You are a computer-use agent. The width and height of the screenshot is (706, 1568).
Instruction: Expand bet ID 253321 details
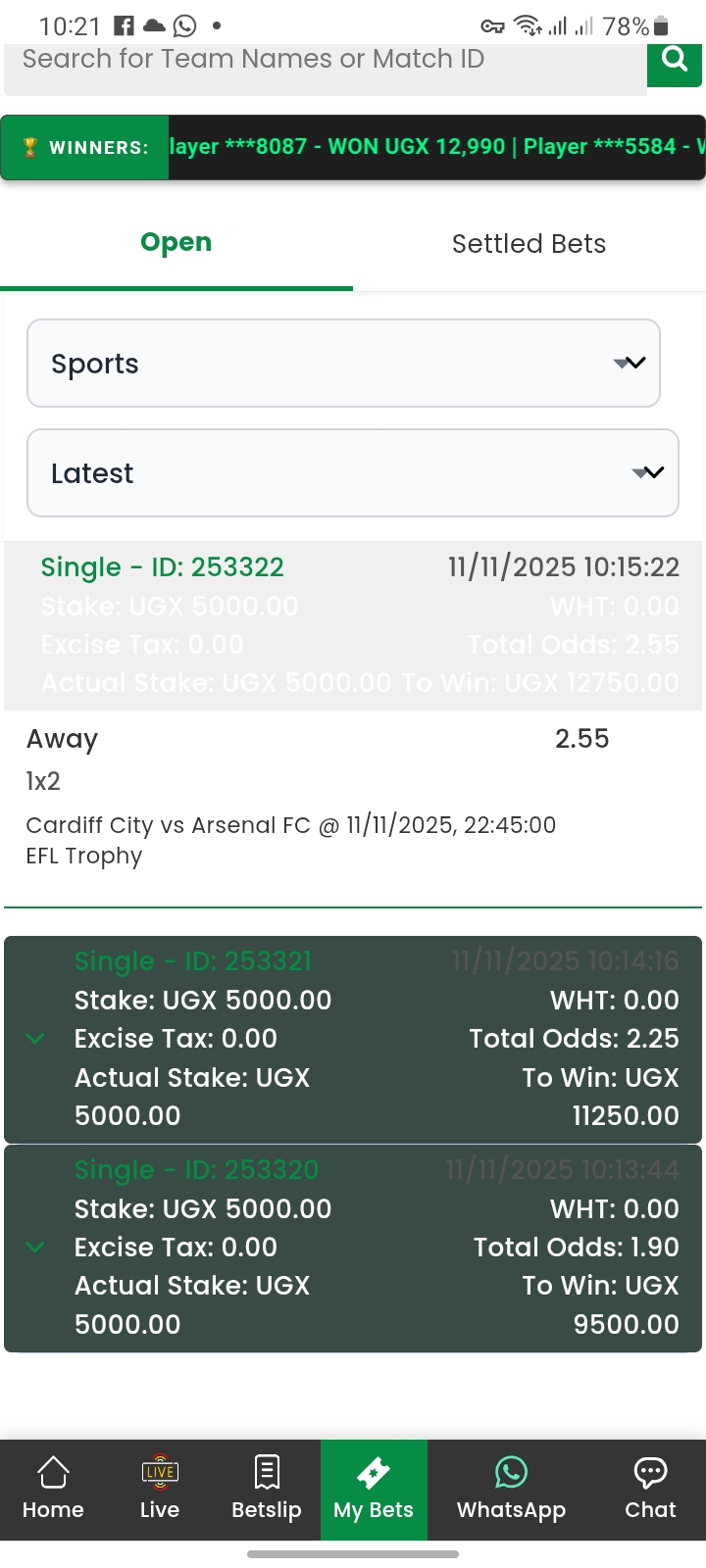35,1039
